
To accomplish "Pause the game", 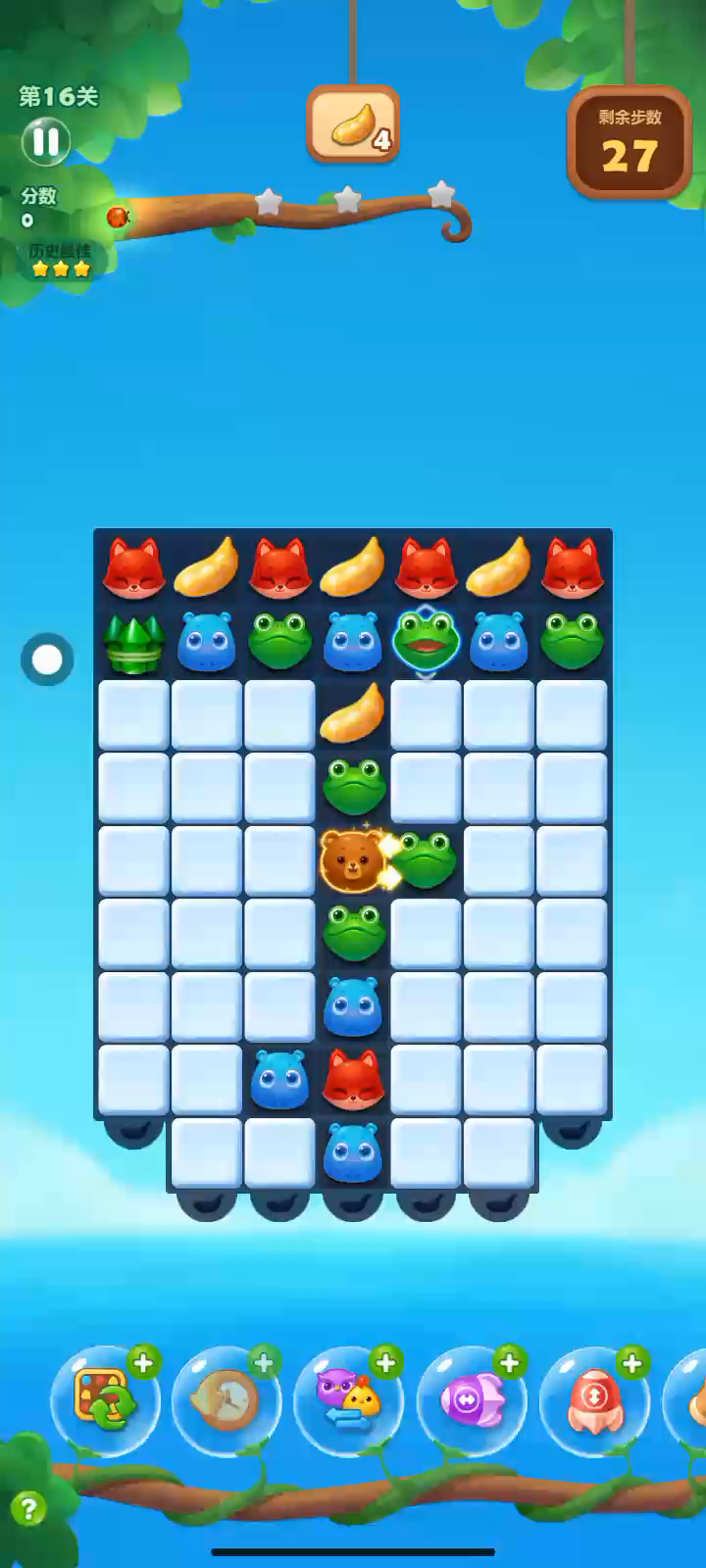I will (x=45, y=142).
